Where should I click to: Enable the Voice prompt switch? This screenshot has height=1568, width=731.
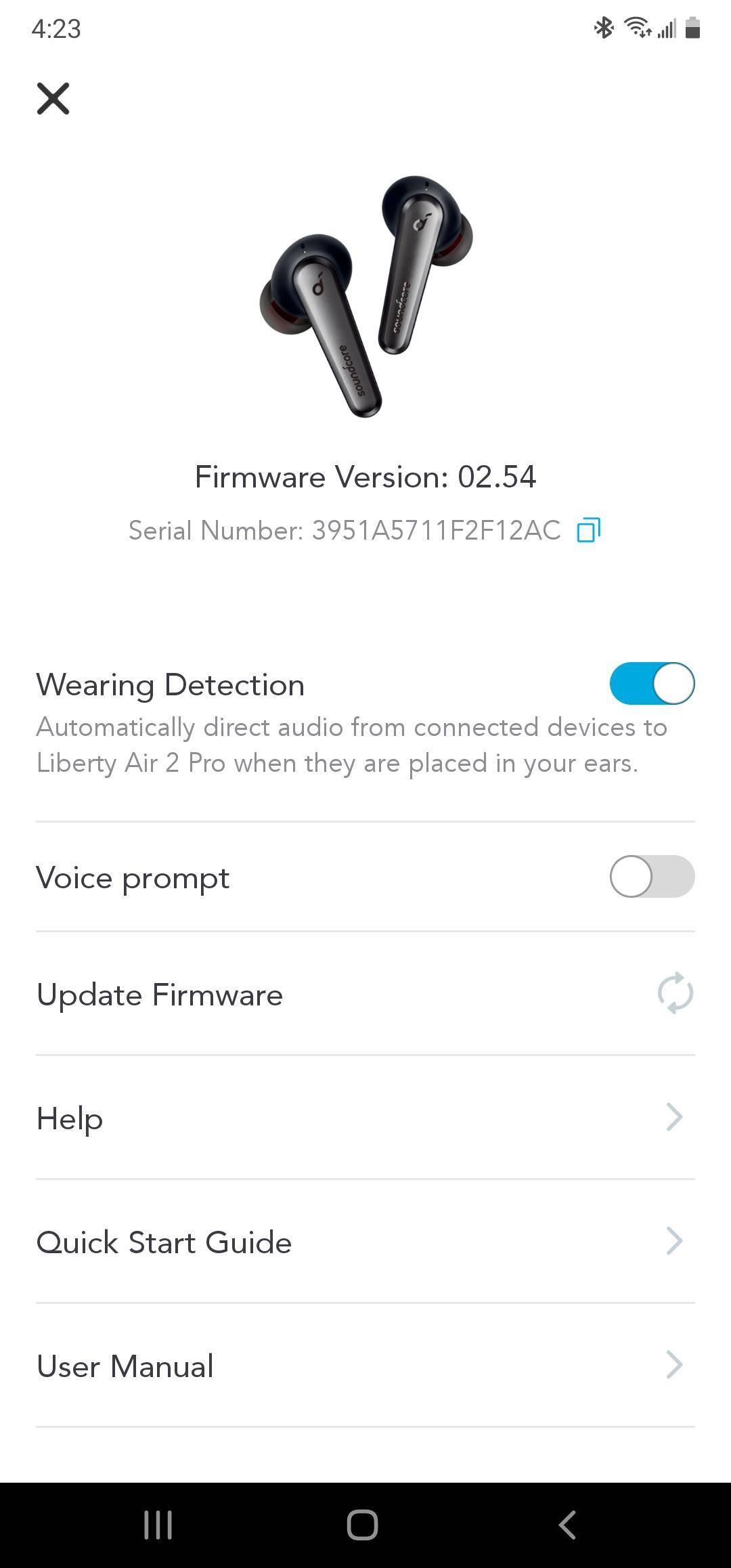click(651, 877)
